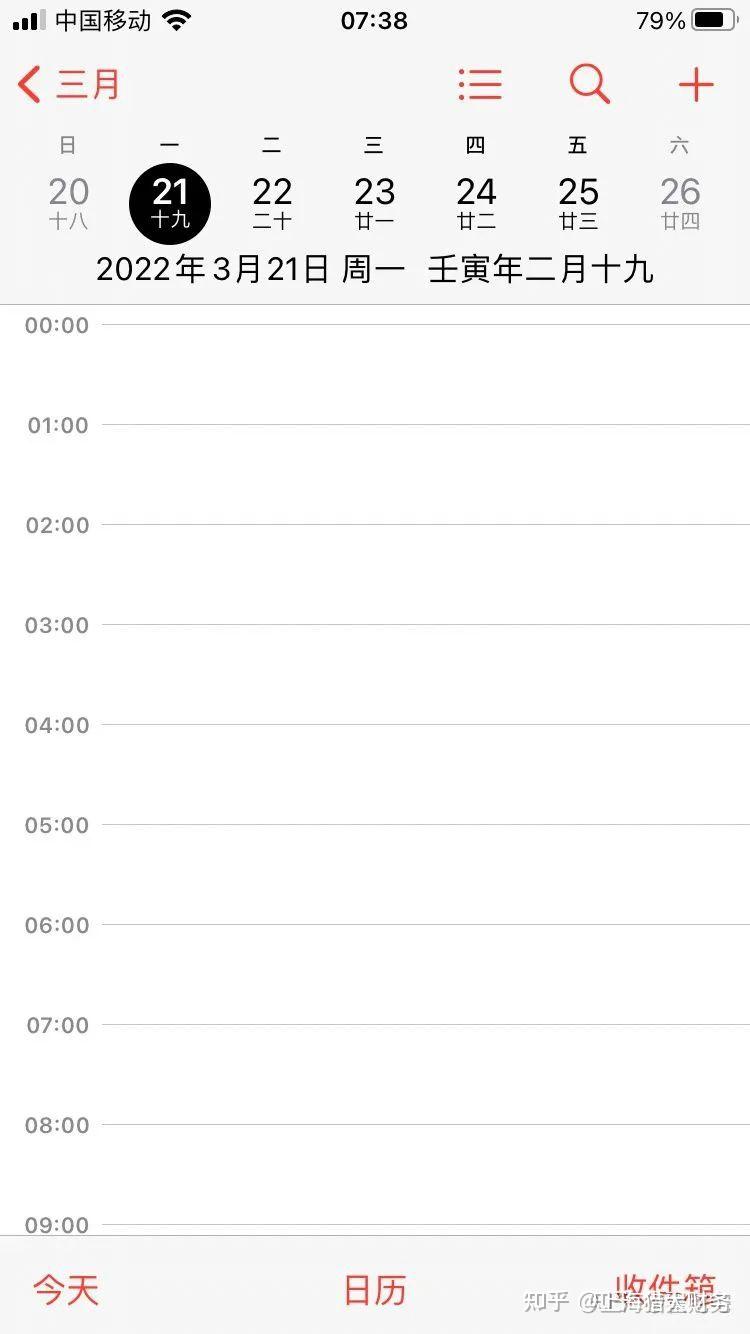Select Tuesday the 22nd
Screen dimensions: 750x1334
(272, 201)
